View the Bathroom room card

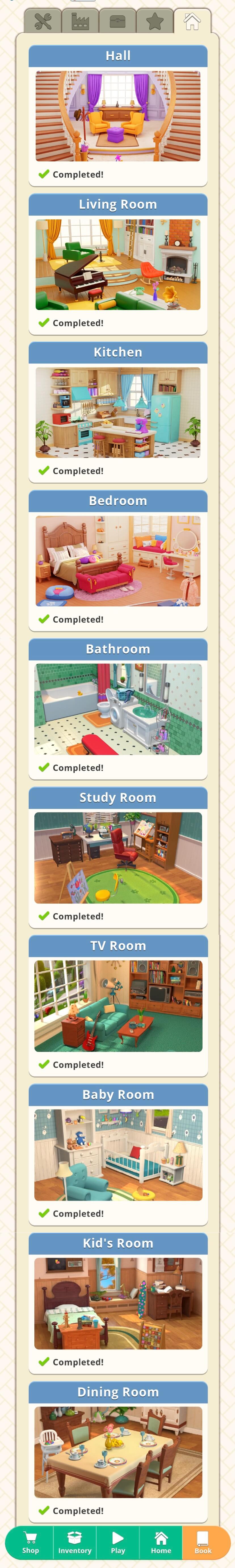point(118,709)
